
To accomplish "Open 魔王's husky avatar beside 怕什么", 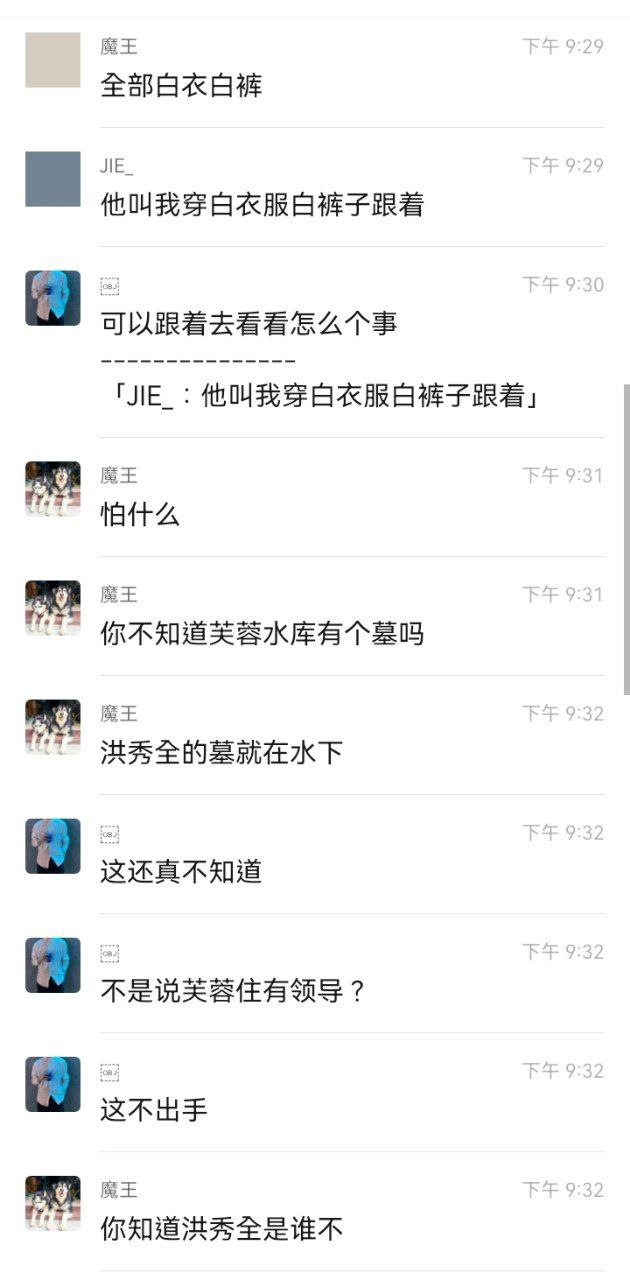I will click(x=53, y=489).
